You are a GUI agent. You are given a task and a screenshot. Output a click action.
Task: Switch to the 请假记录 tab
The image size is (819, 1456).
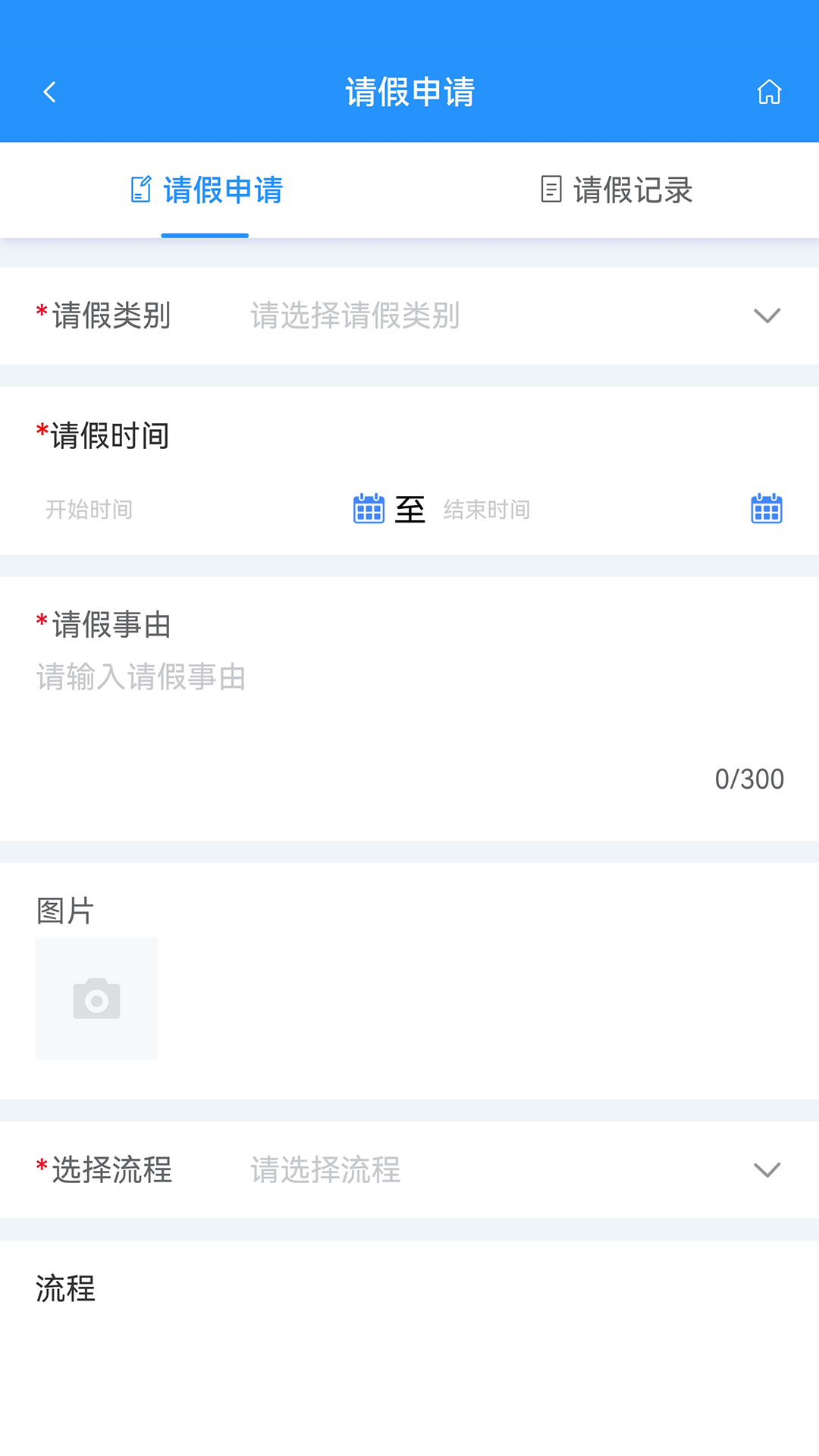633,190
